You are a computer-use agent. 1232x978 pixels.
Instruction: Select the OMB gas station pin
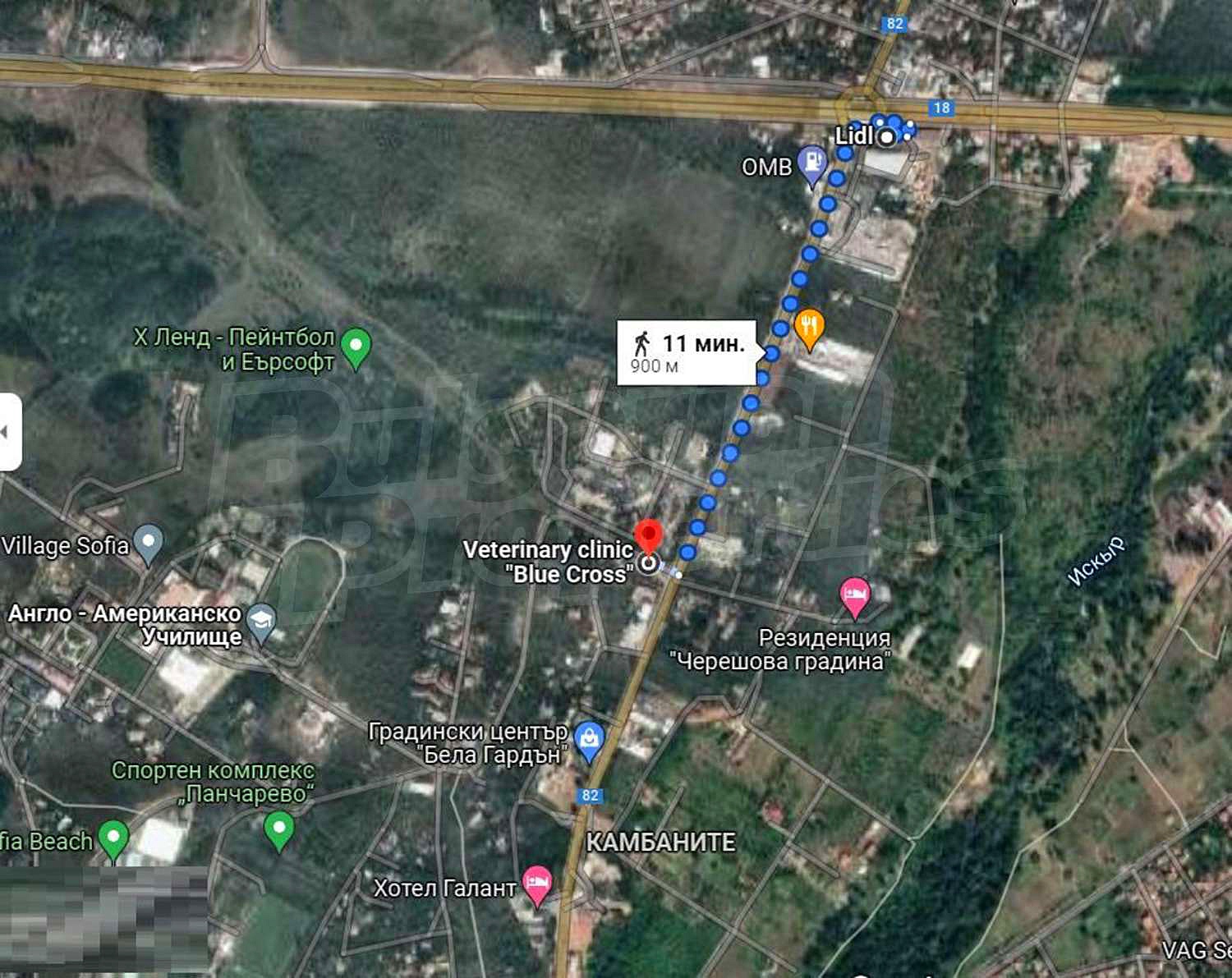tap(812, 162)
